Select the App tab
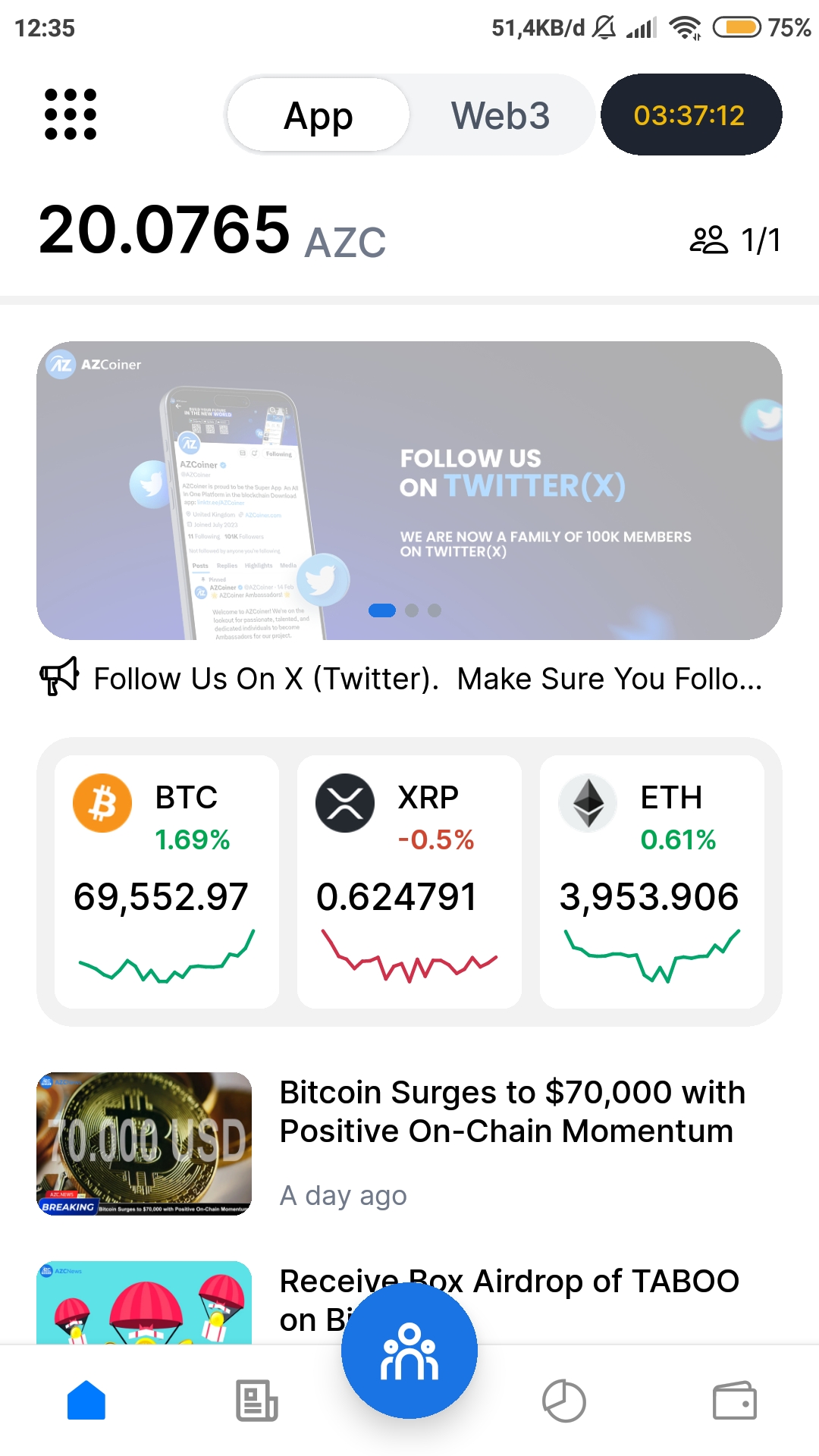 pos(318,115)
